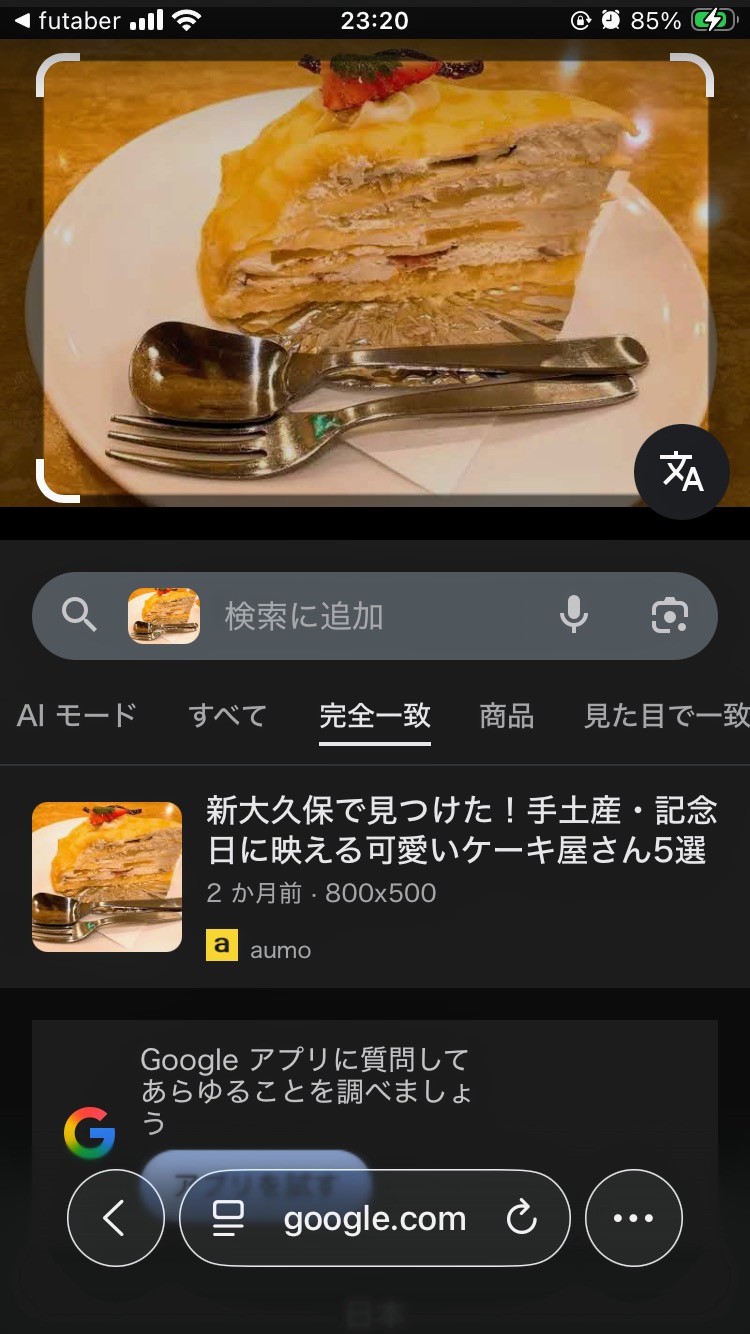The height and width of the screenshot is (1334, 750).
Task: Reload the page
Action: click(x=521, y=1218)
